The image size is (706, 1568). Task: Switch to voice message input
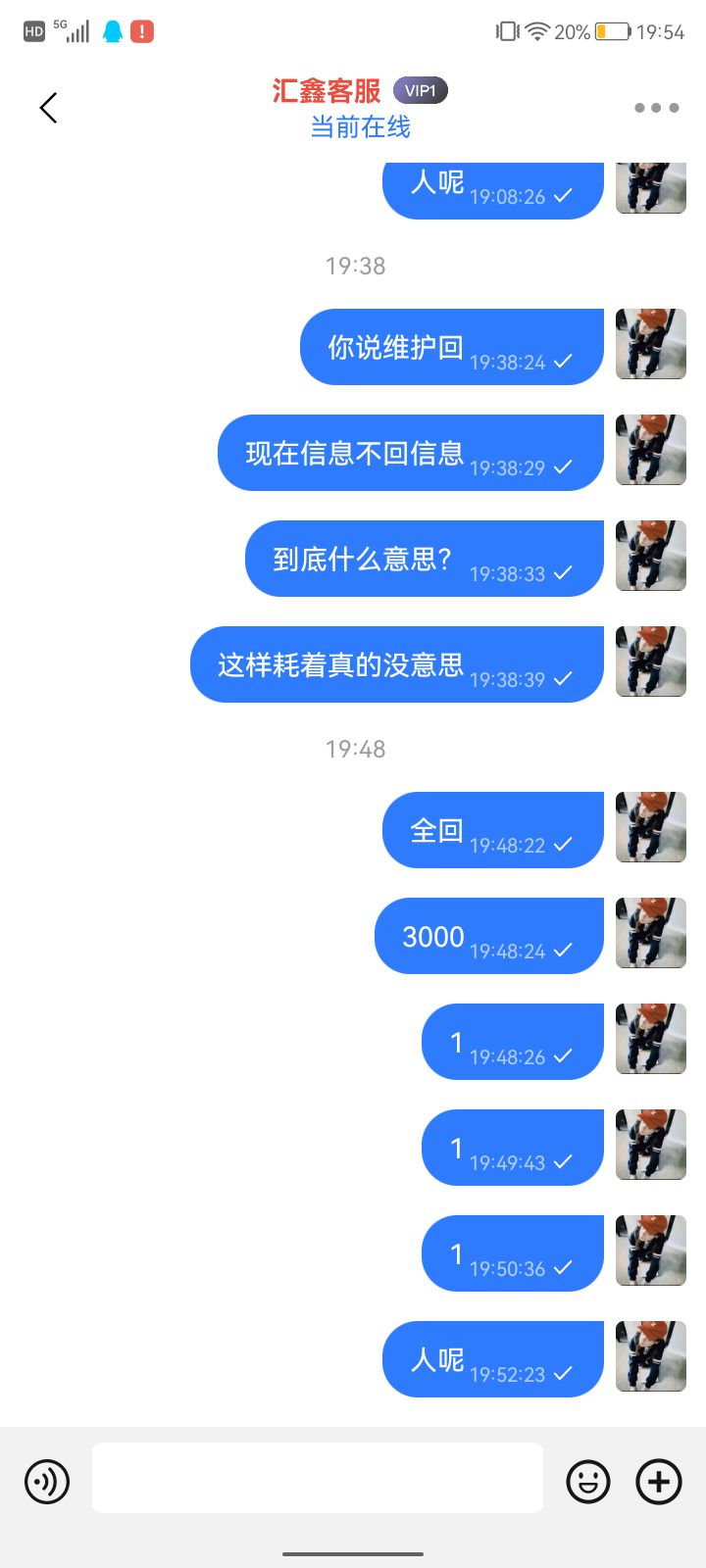47,1481
